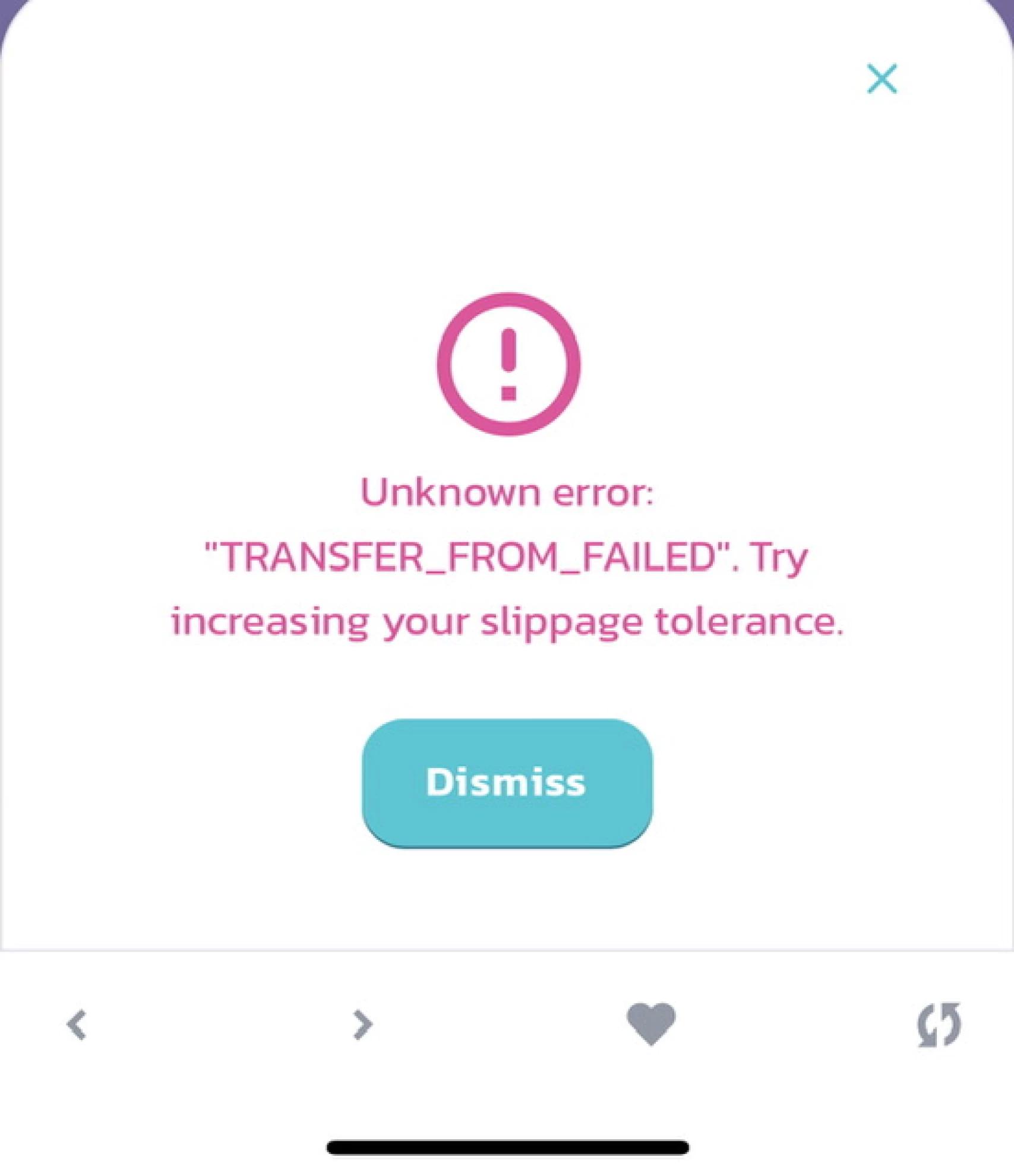Favorite this page with the heart icon
This screenshot has width=1014, height=1176.
tap(651, 1023)
